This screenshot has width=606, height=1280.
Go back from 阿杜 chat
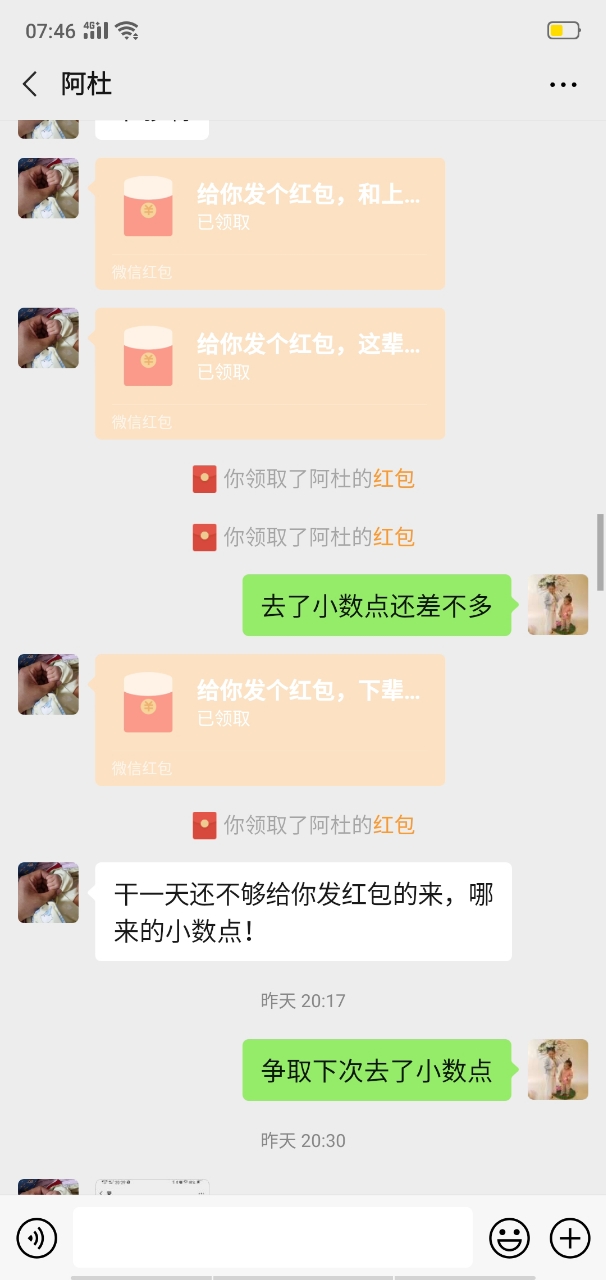30,84
